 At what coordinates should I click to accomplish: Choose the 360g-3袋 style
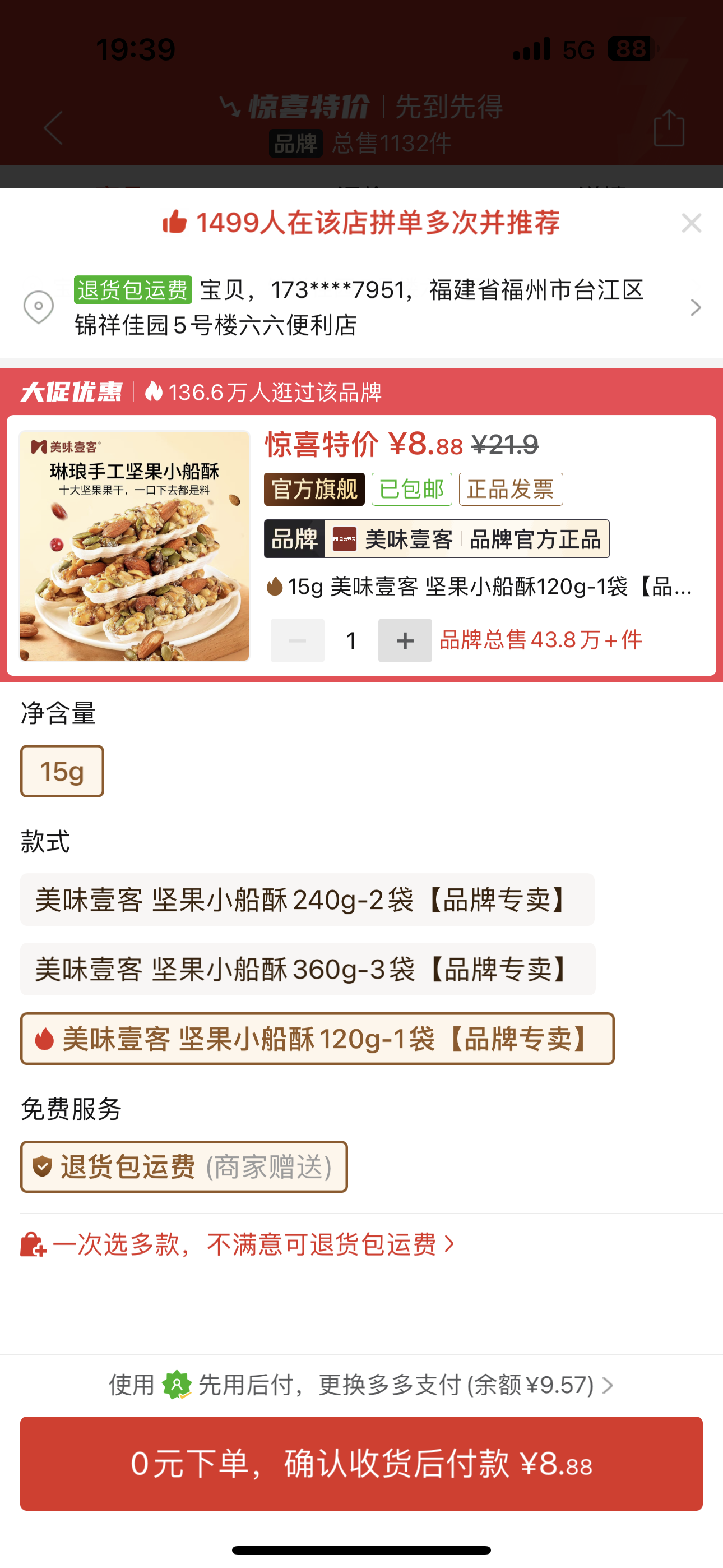click(x=307, y=969)
